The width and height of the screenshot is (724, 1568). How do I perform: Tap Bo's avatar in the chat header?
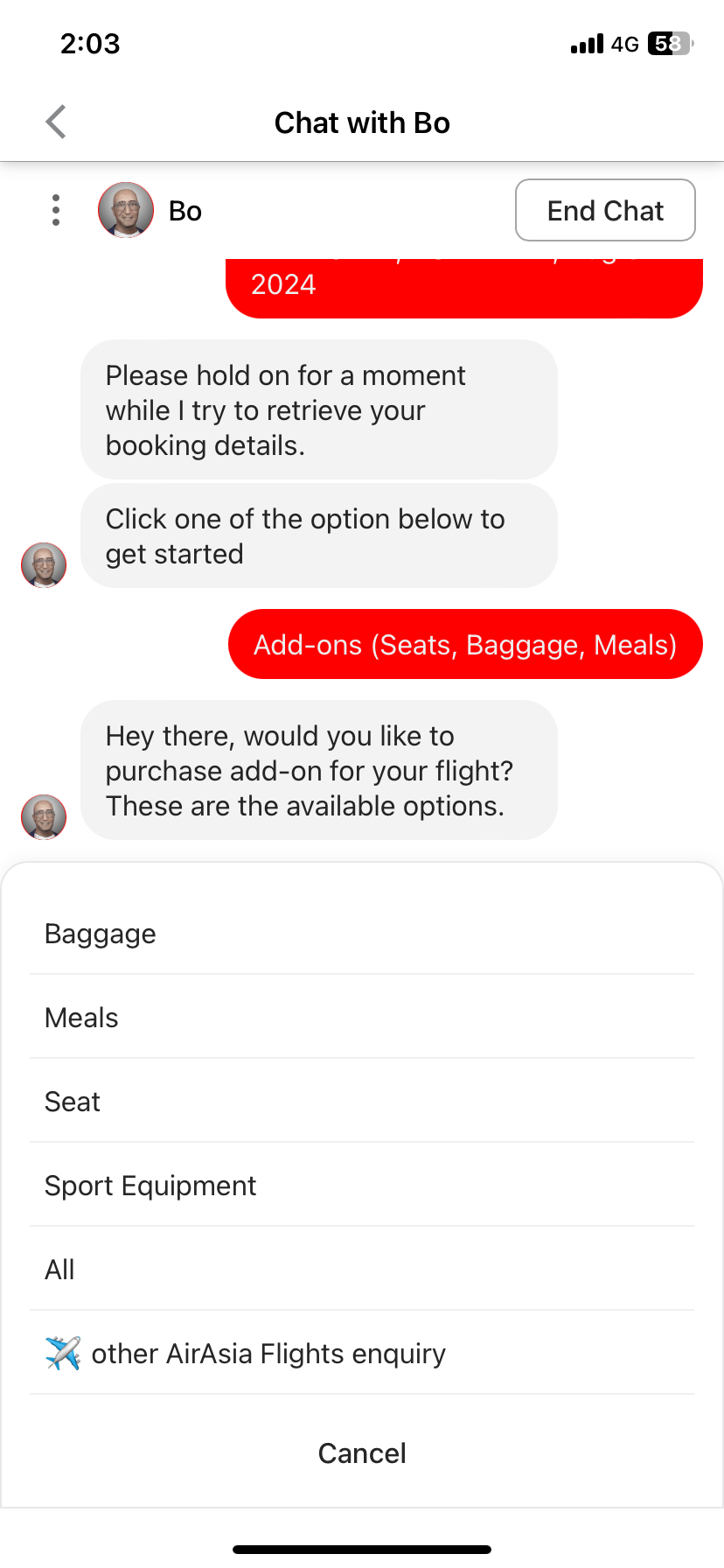pyautogui.click(x=125, y=210)
